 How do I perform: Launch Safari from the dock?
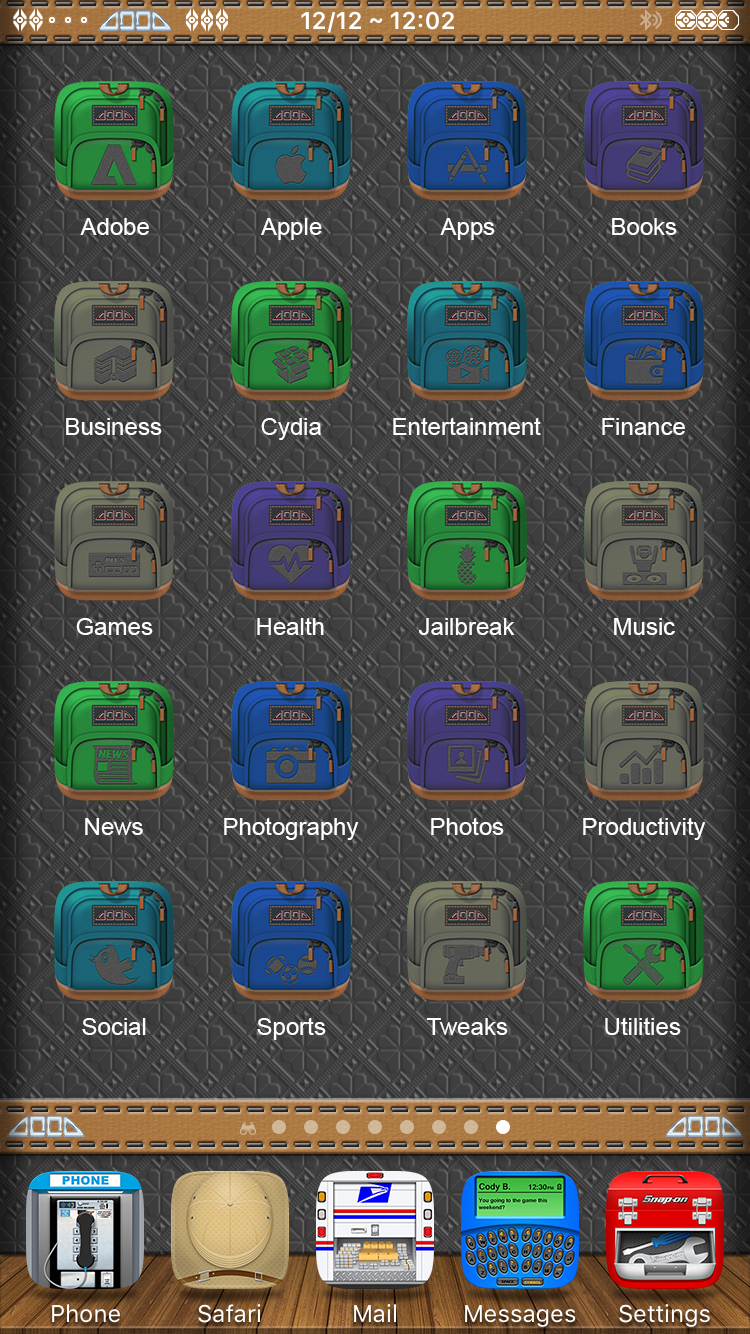230,1232
